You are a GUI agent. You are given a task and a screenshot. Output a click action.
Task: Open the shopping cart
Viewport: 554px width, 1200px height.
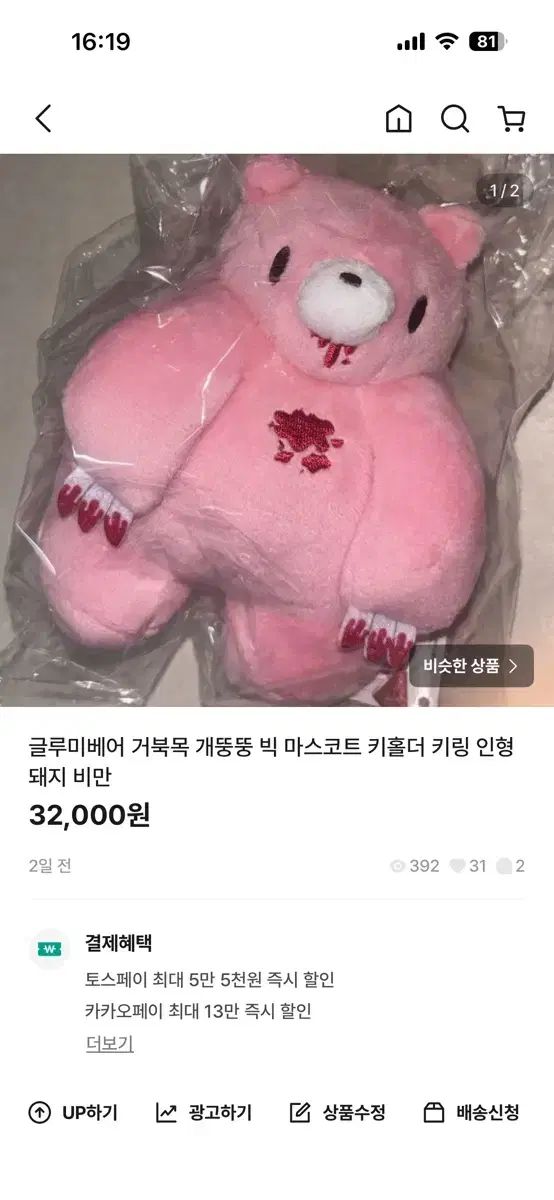click(511, 119)
